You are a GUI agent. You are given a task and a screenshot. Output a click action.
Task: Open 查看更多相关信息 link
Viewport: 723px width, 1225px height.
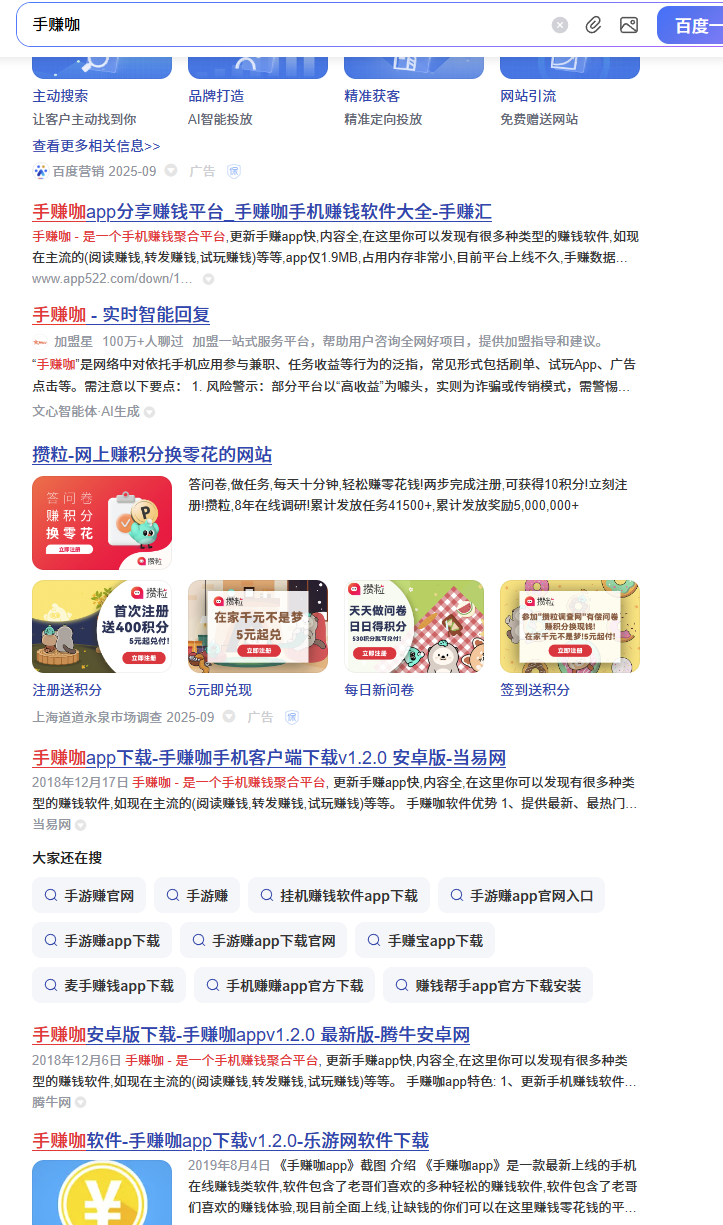point(96,145)
